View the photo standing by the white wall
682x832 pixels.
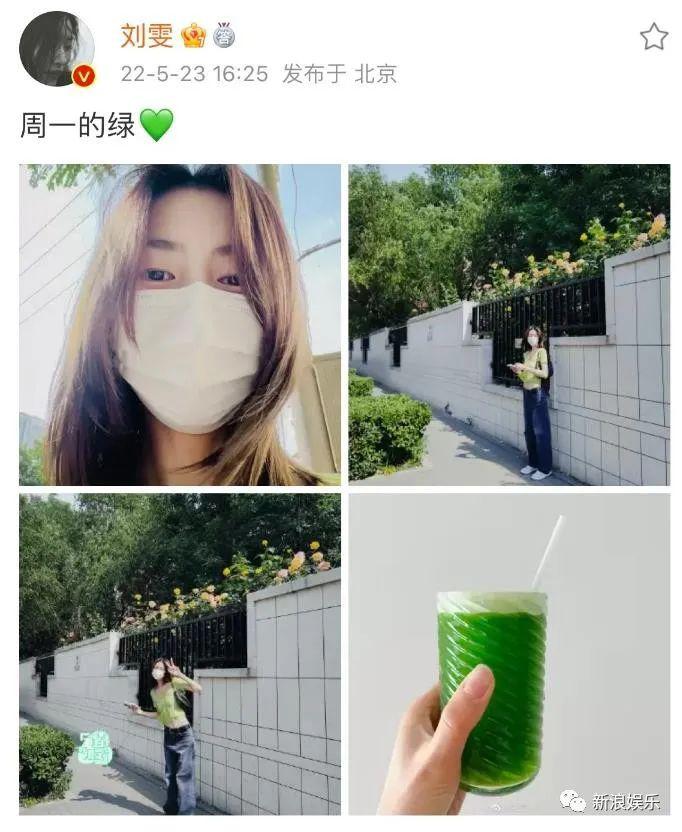(x=509, y=324)
